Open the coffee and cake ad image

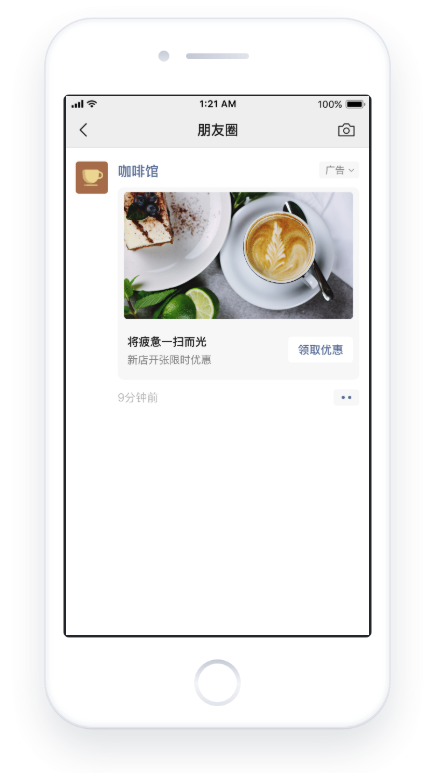[x=238, y=255]
